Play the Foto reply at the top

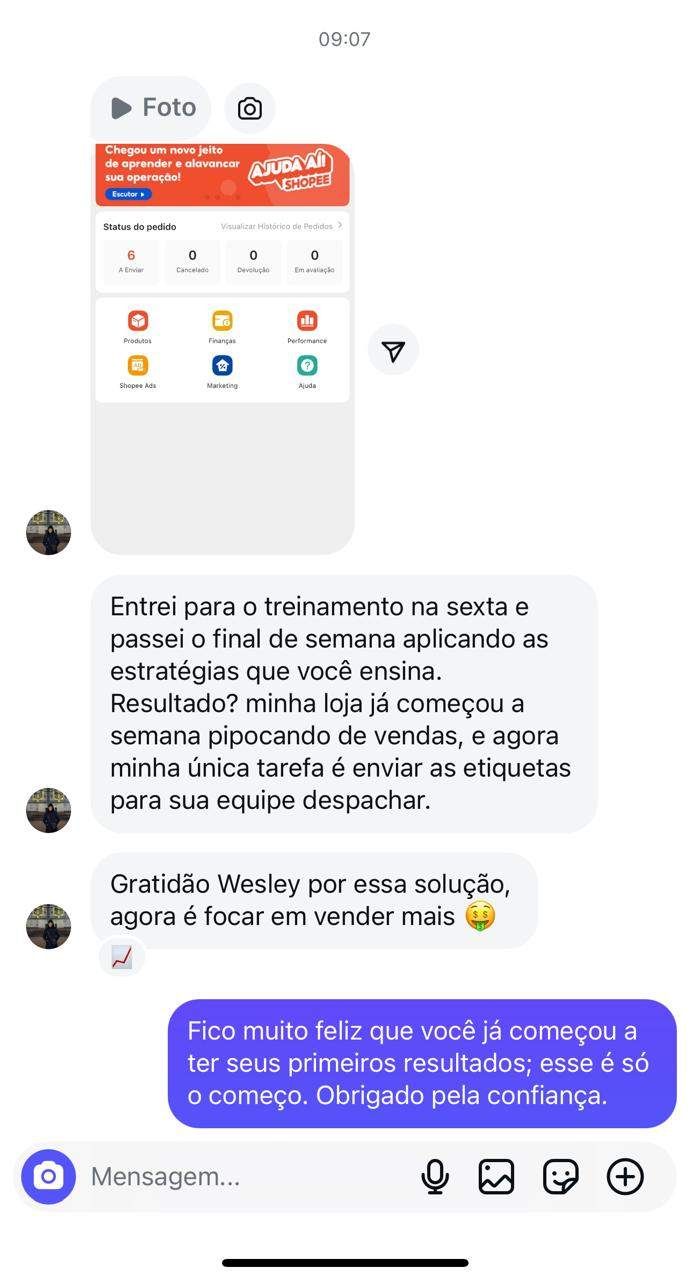click(x=151, y=108)
